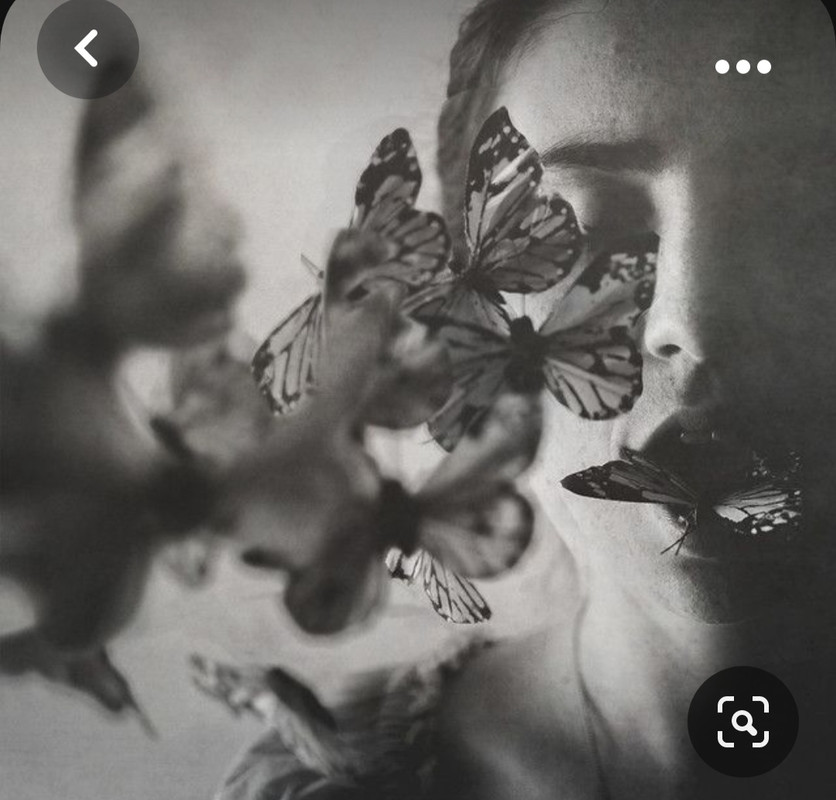Open the three-dot more options menu

click(743, 67)
